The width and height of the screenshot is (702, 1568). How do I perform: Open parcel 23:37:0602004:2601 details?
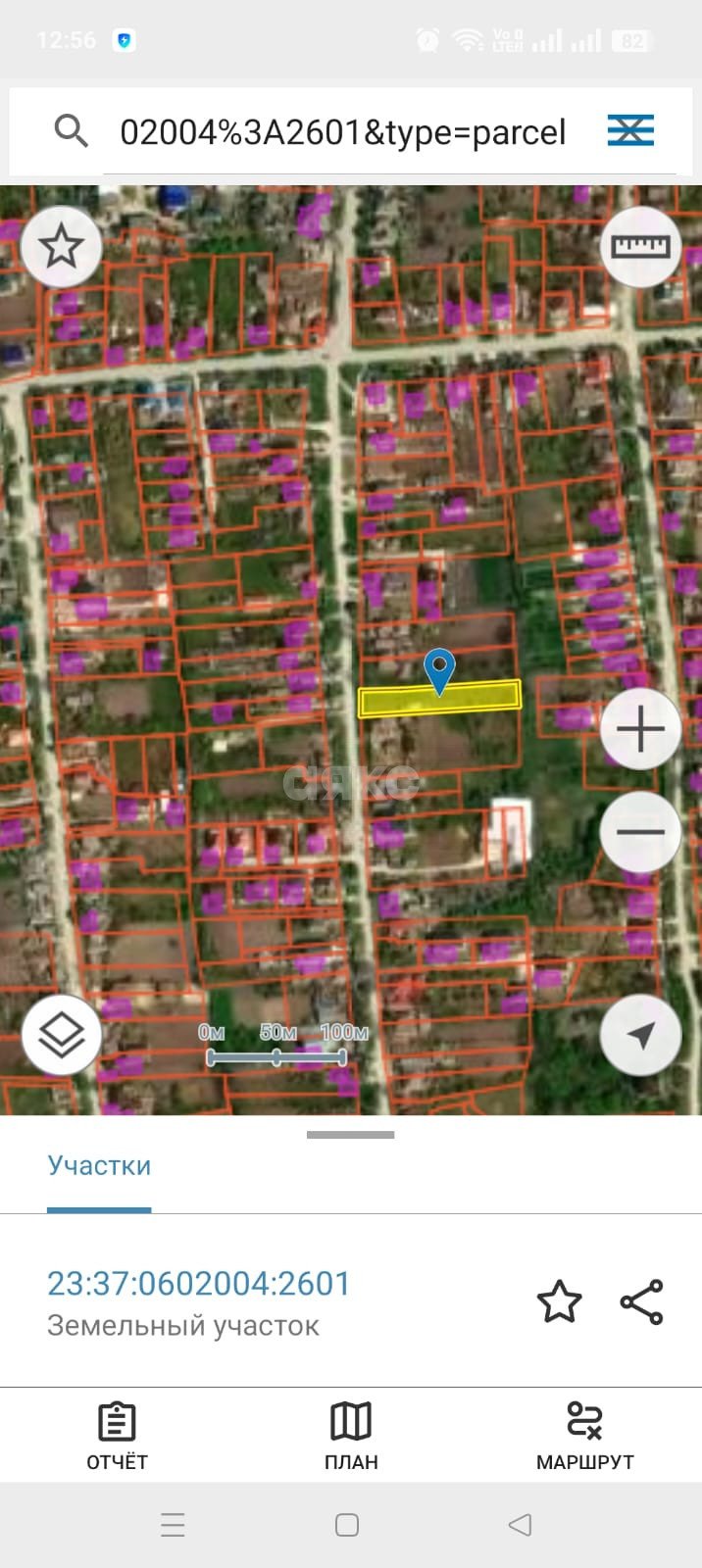pos(199,1284)
